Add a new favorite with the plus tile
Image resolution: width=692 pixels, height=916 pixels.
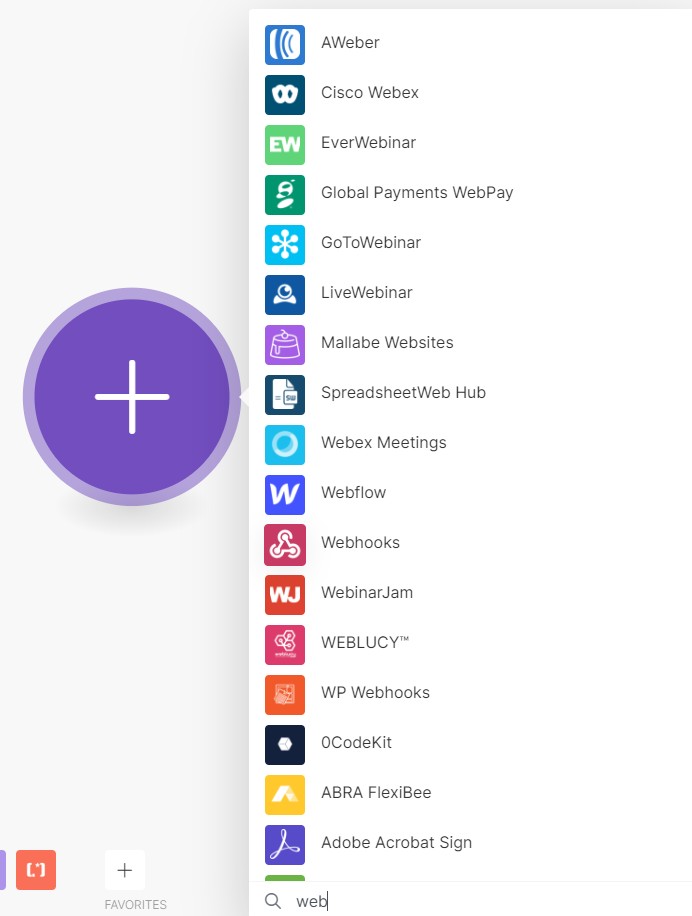pyautogui.click(x=125, y=870)
